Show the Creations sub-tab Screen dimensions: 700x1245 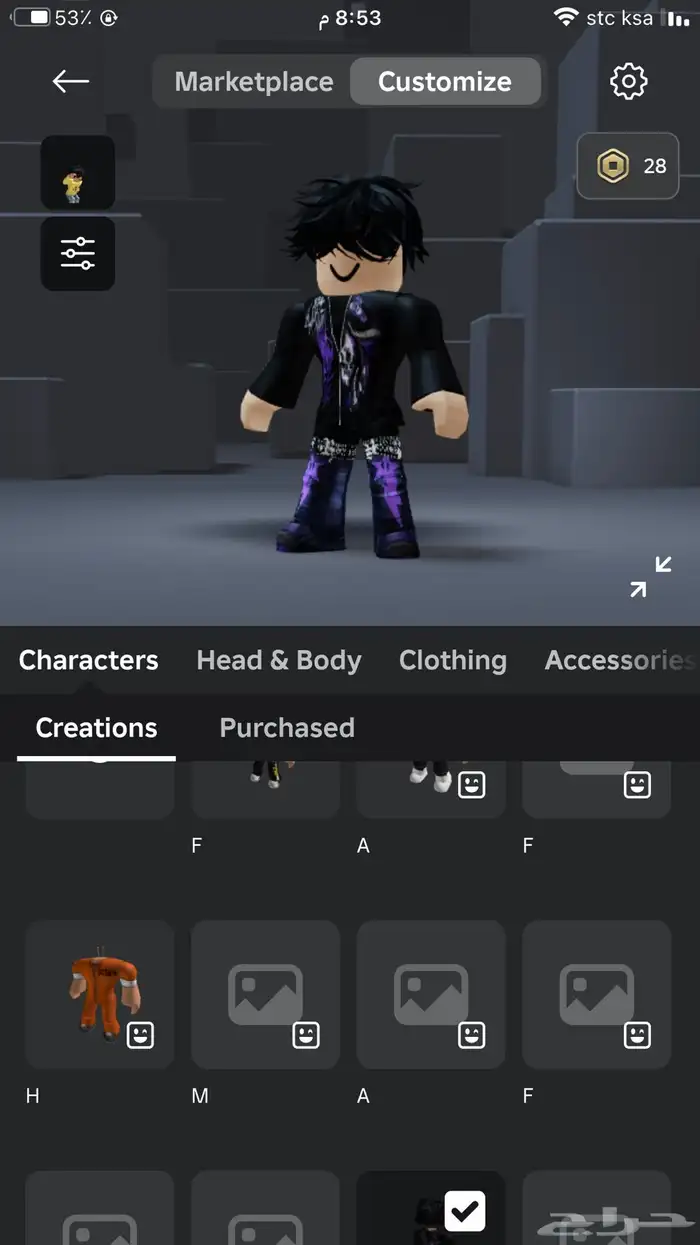click(96, 728)
